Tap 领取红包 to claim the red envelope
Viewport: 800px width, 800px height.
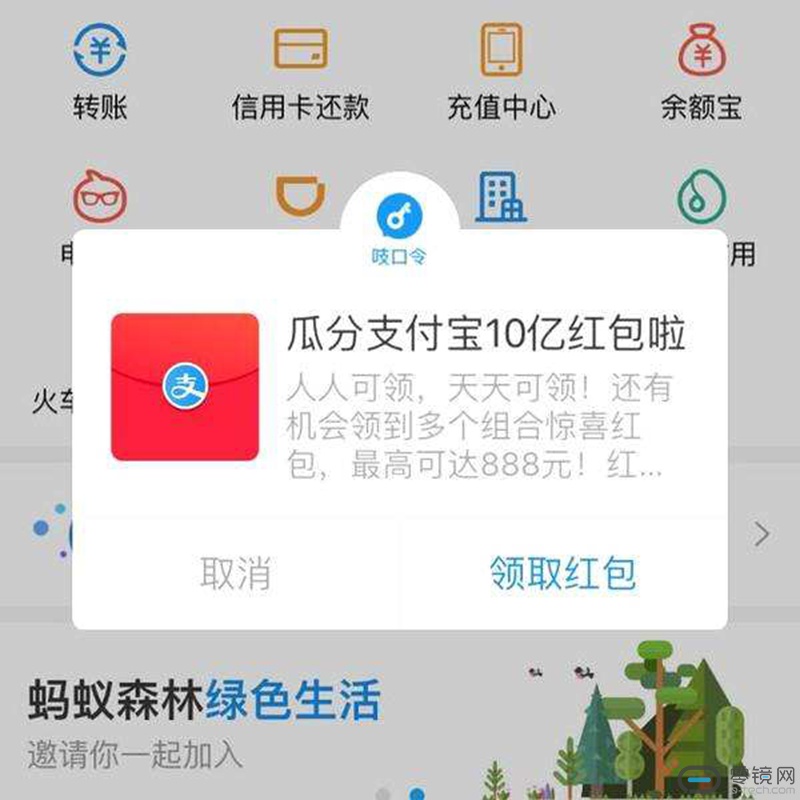point(563,574)
